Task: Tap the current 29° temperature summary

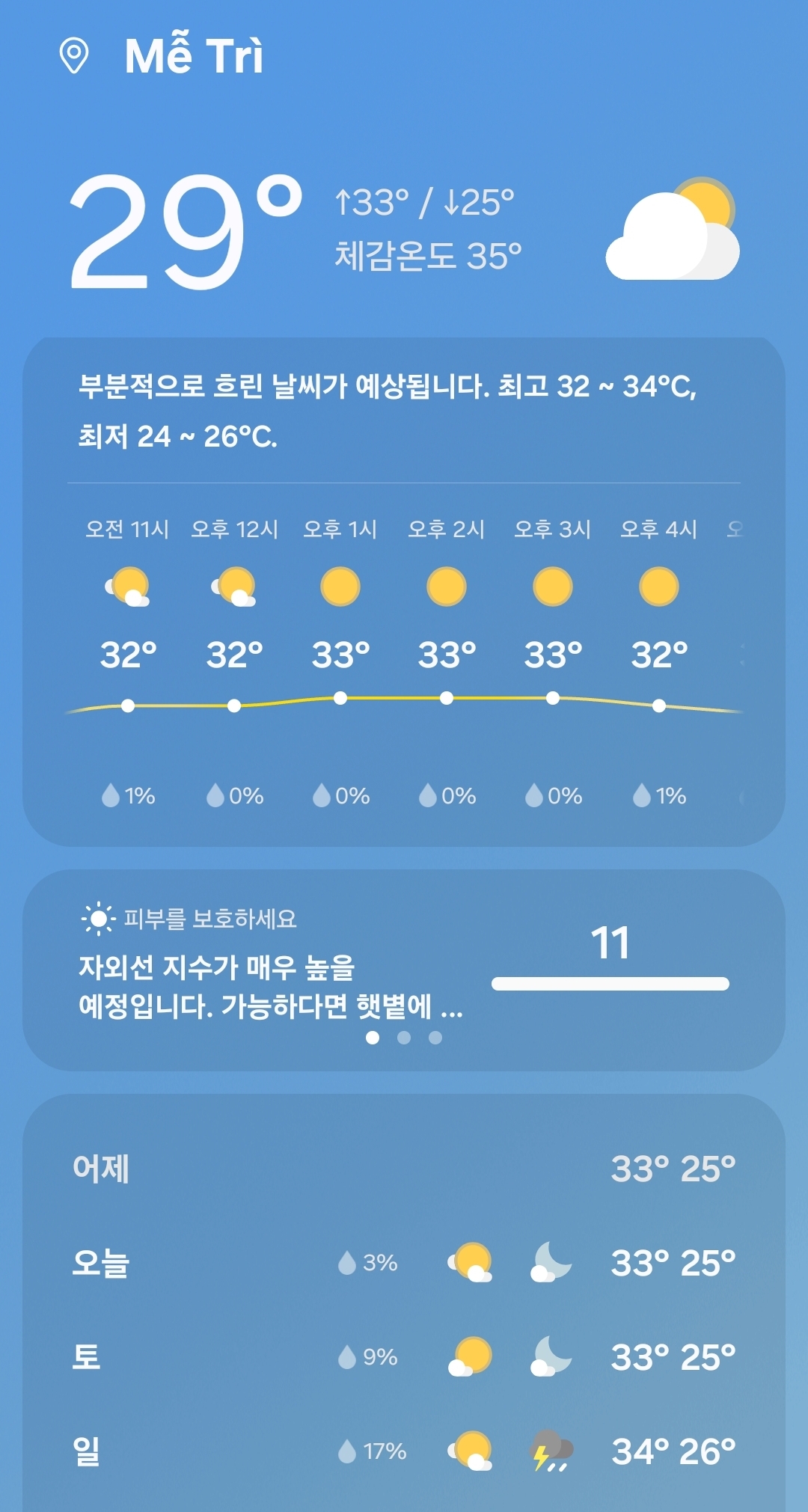Action: pos(183,232)
